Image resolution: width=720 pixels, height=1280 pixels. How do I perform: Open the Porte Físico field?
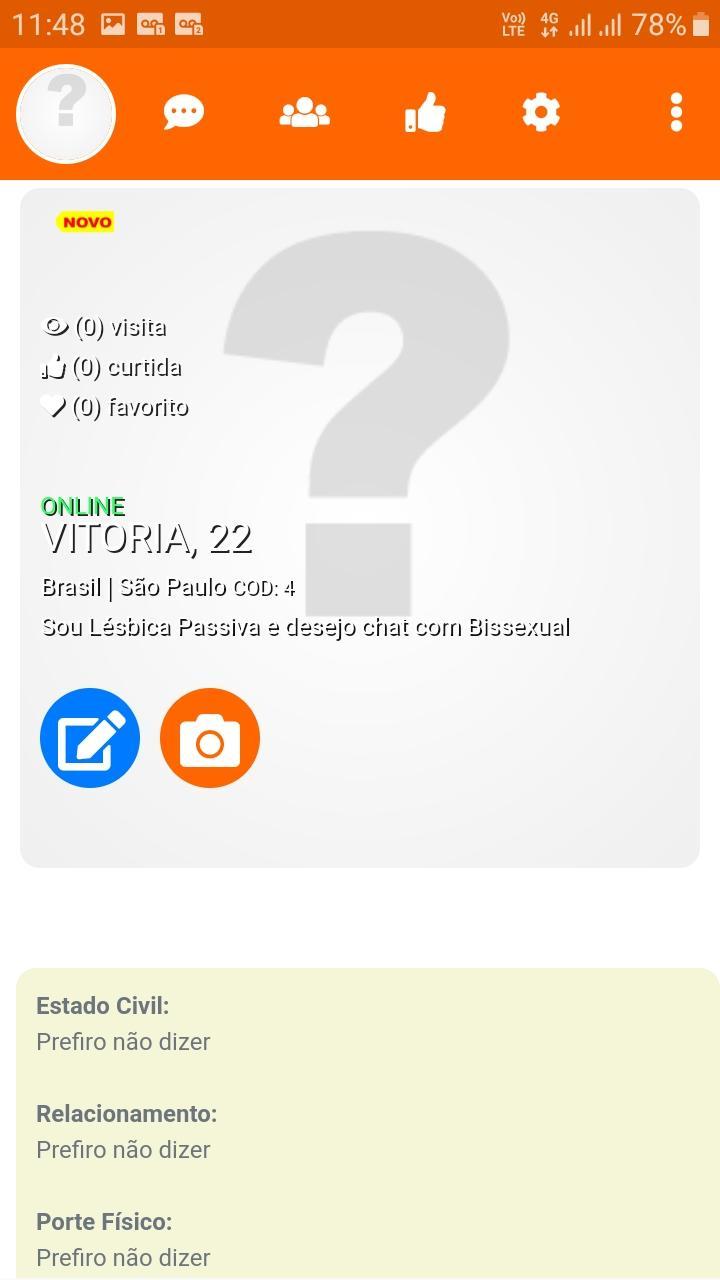[x=105, y=1221]
